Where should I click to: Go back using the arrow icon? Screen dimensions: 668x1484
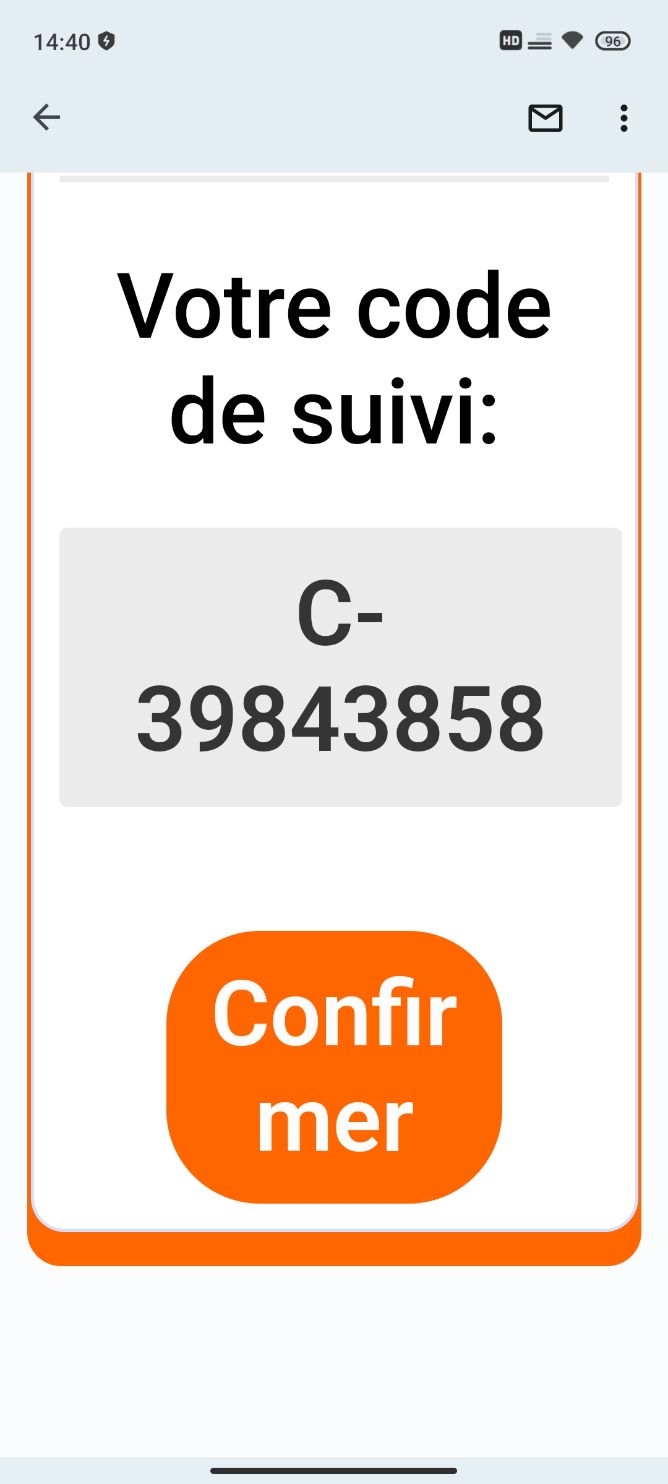[47, 118]
